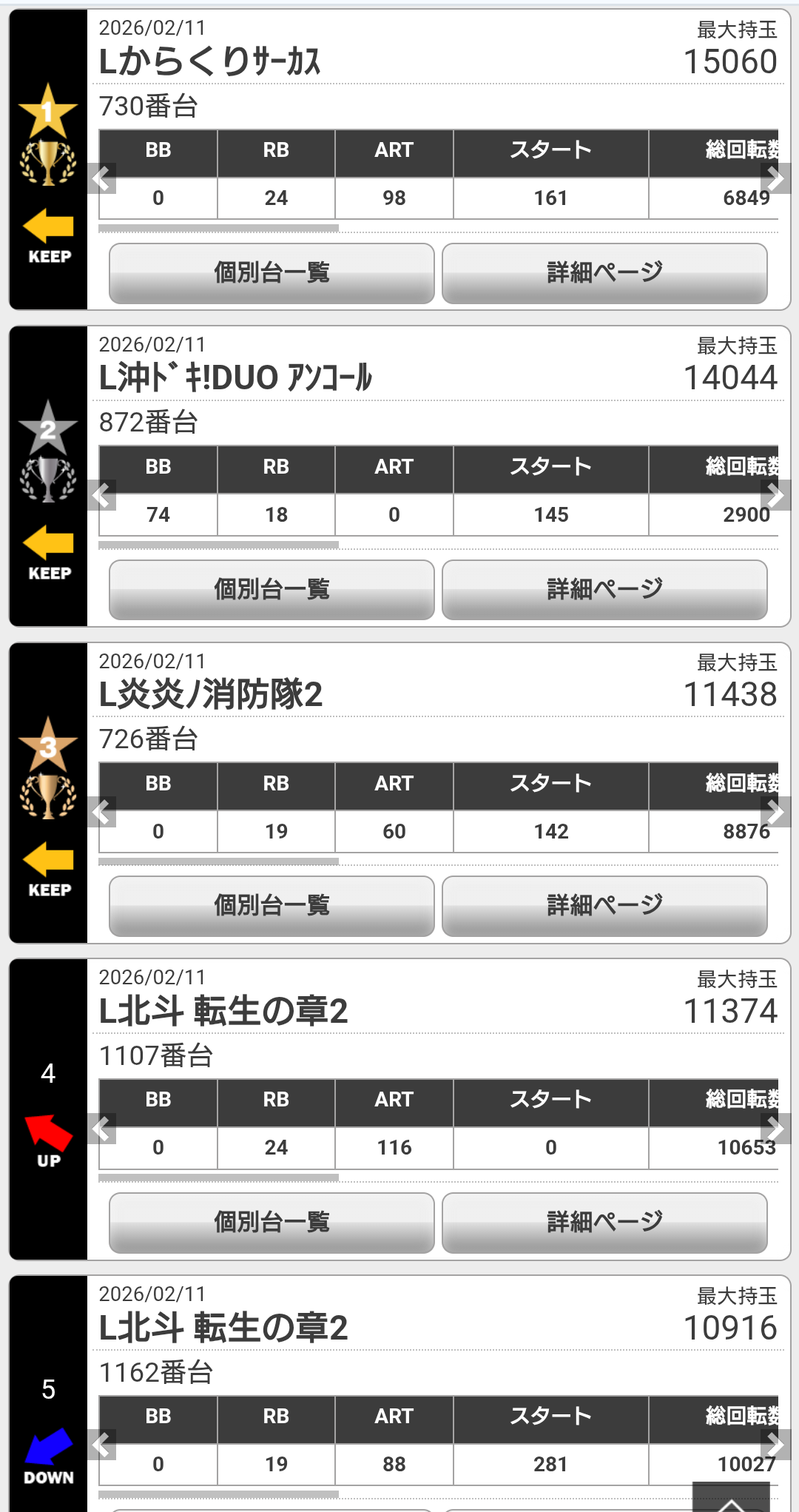Tap left arrow on 1162番台 data table
Image resolution: width=799 pixels, height=1512 pixels.
(102, 1445)
